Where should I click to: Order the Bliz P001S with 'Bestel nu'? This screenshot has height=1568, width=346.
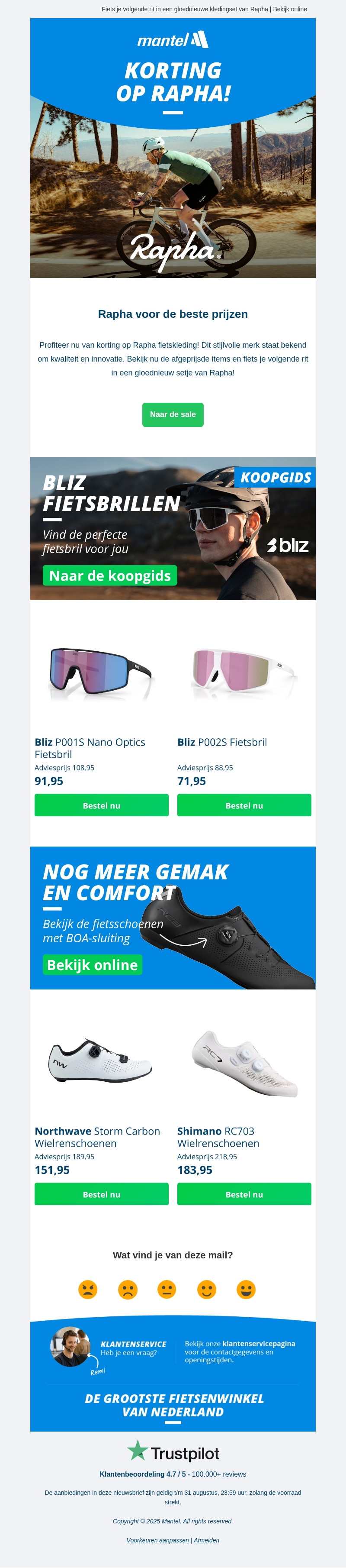coord(101,805)
